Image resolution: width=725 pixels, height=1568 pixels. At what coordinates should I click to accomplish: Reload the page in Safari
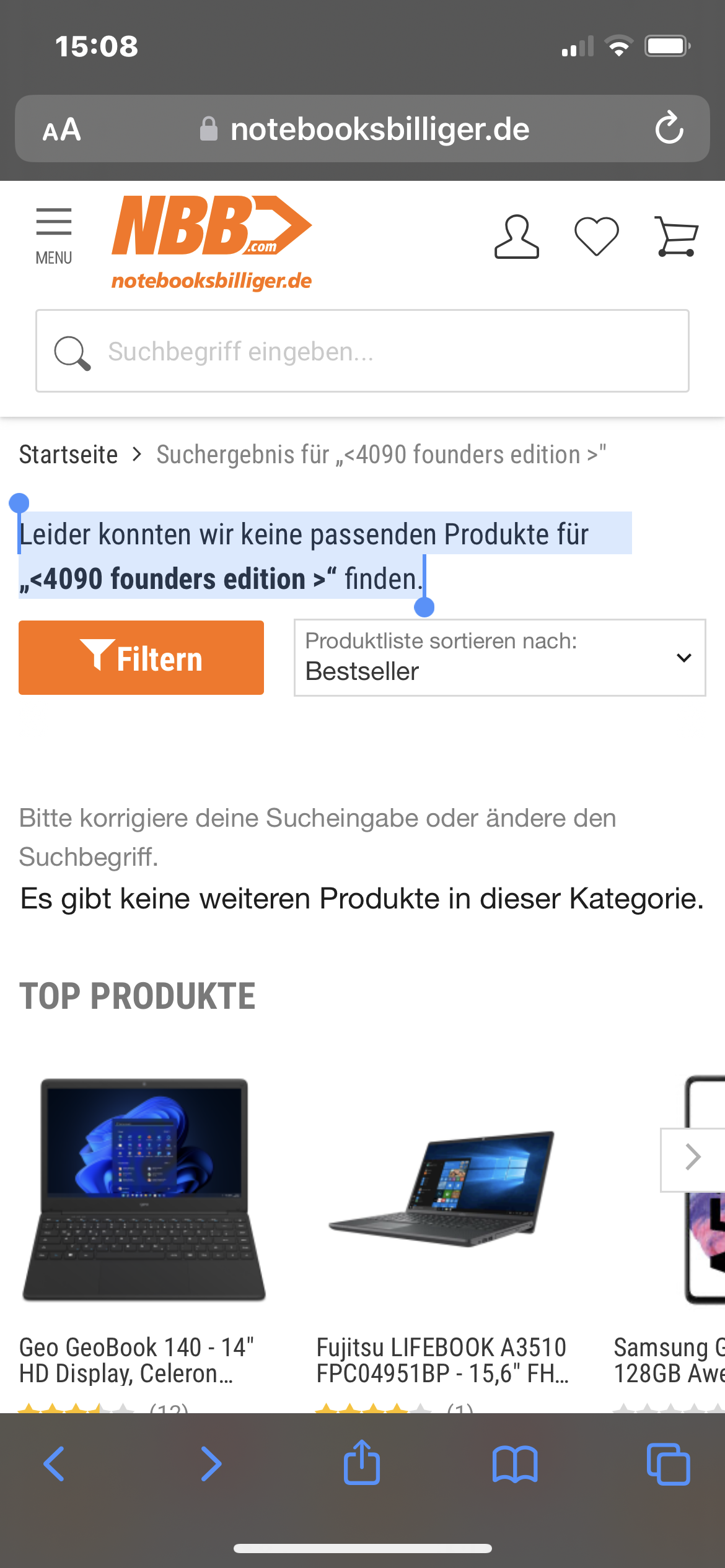669,129
